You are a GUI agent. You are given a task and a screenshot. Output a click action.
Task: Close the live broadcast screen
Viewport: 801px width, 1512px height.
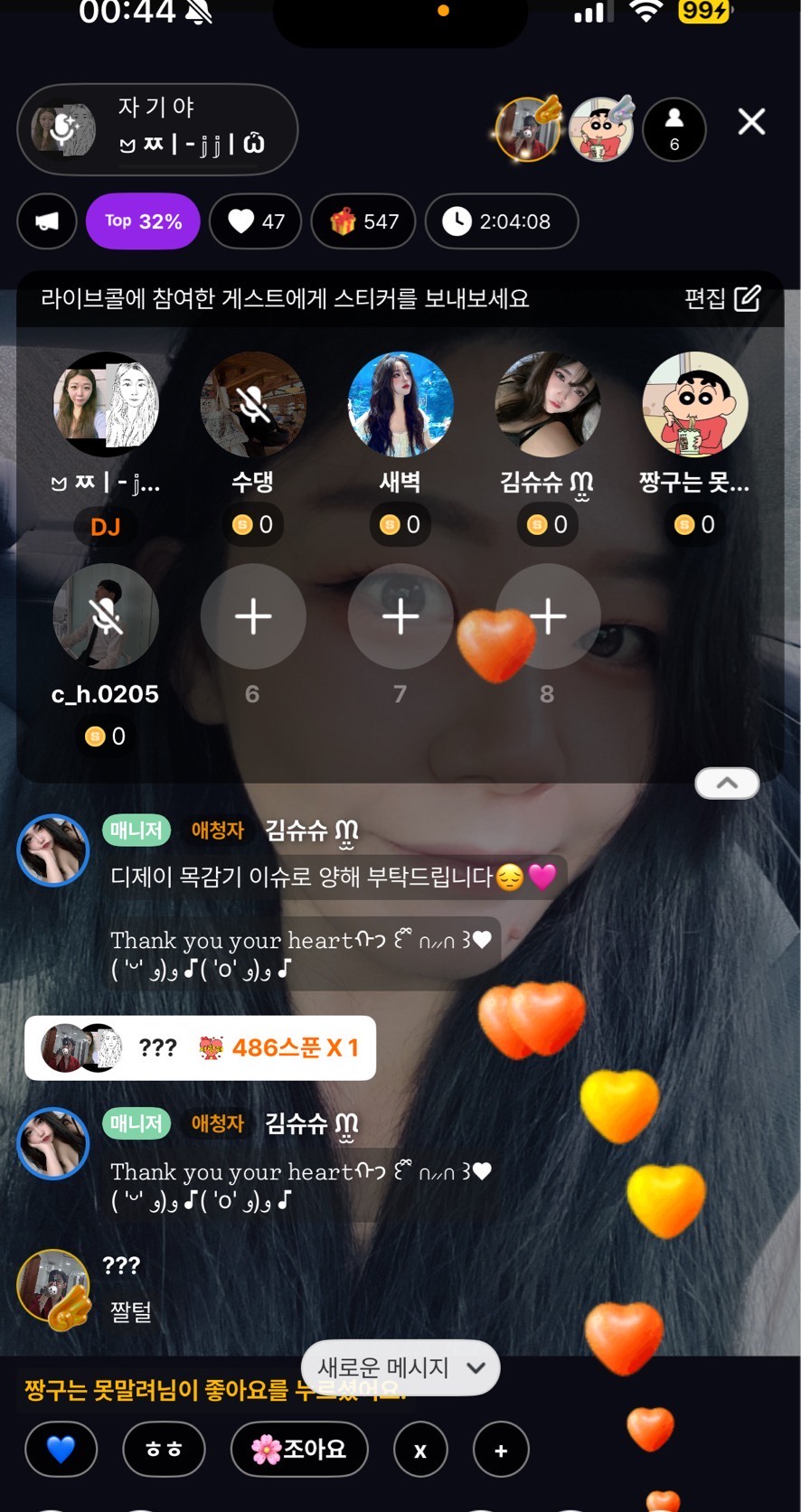coord(751,122)
